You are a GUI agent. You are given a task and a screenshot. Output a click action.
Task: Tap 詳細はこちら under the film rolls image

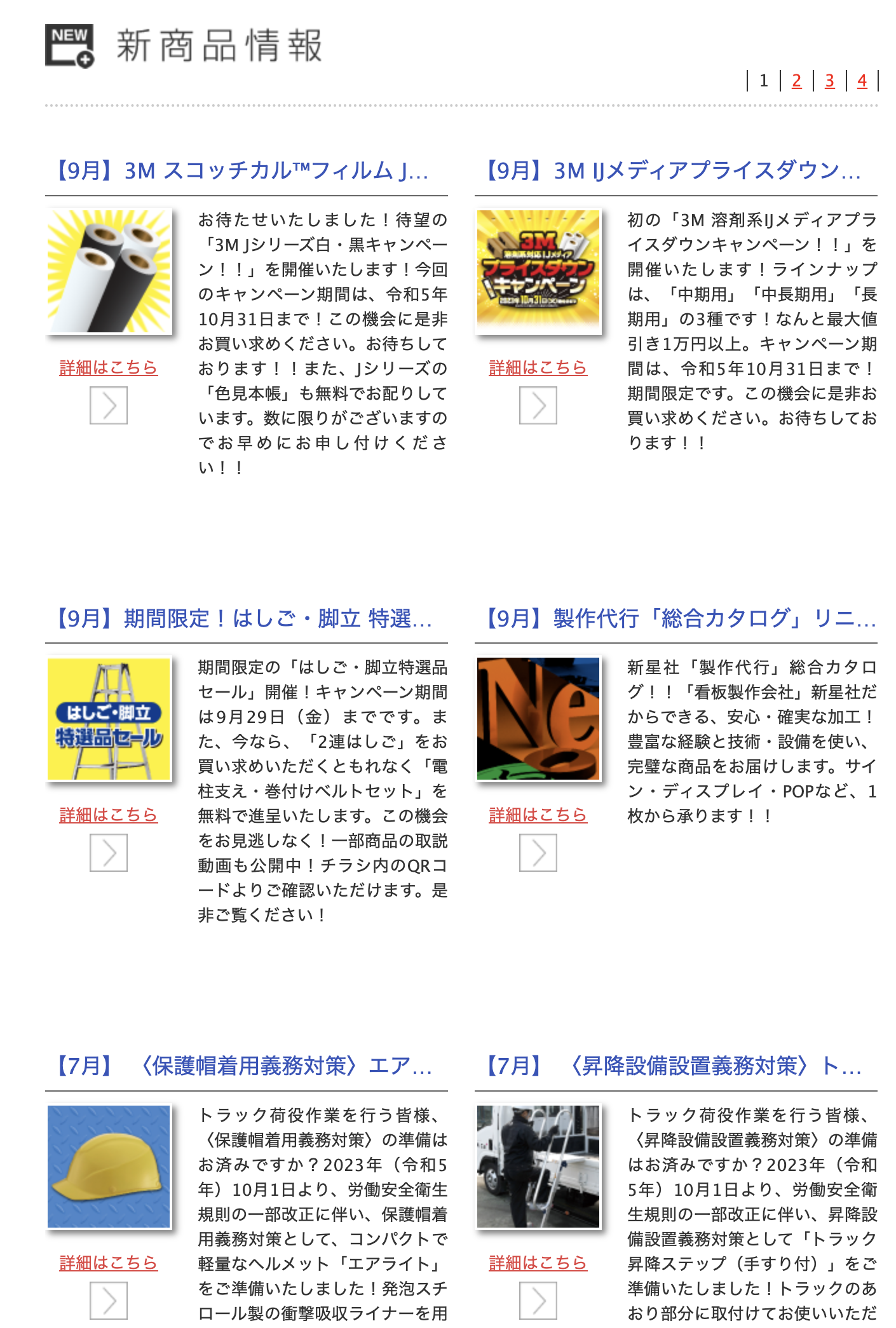pos(109,367)
